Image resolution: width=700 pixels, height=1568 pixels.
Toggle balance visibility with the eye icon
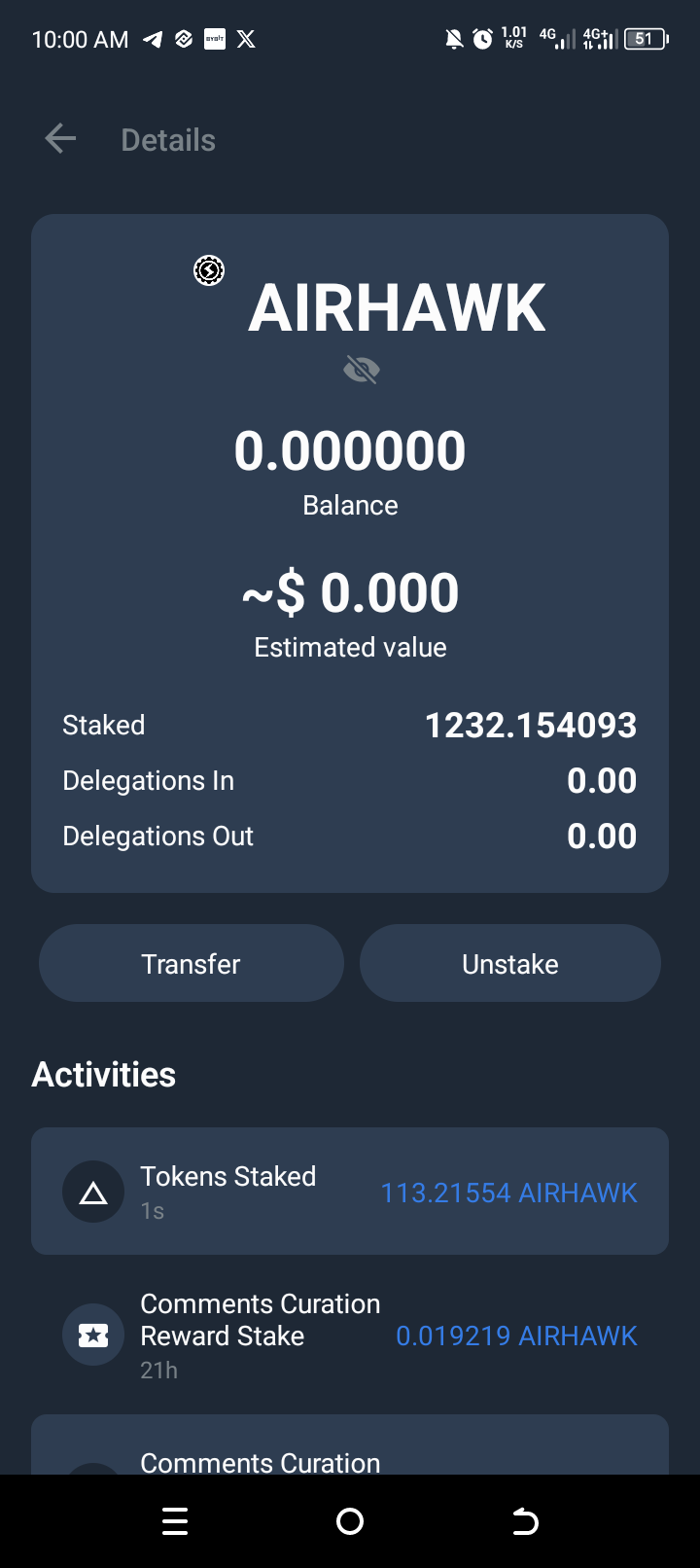tap(362, 370)
